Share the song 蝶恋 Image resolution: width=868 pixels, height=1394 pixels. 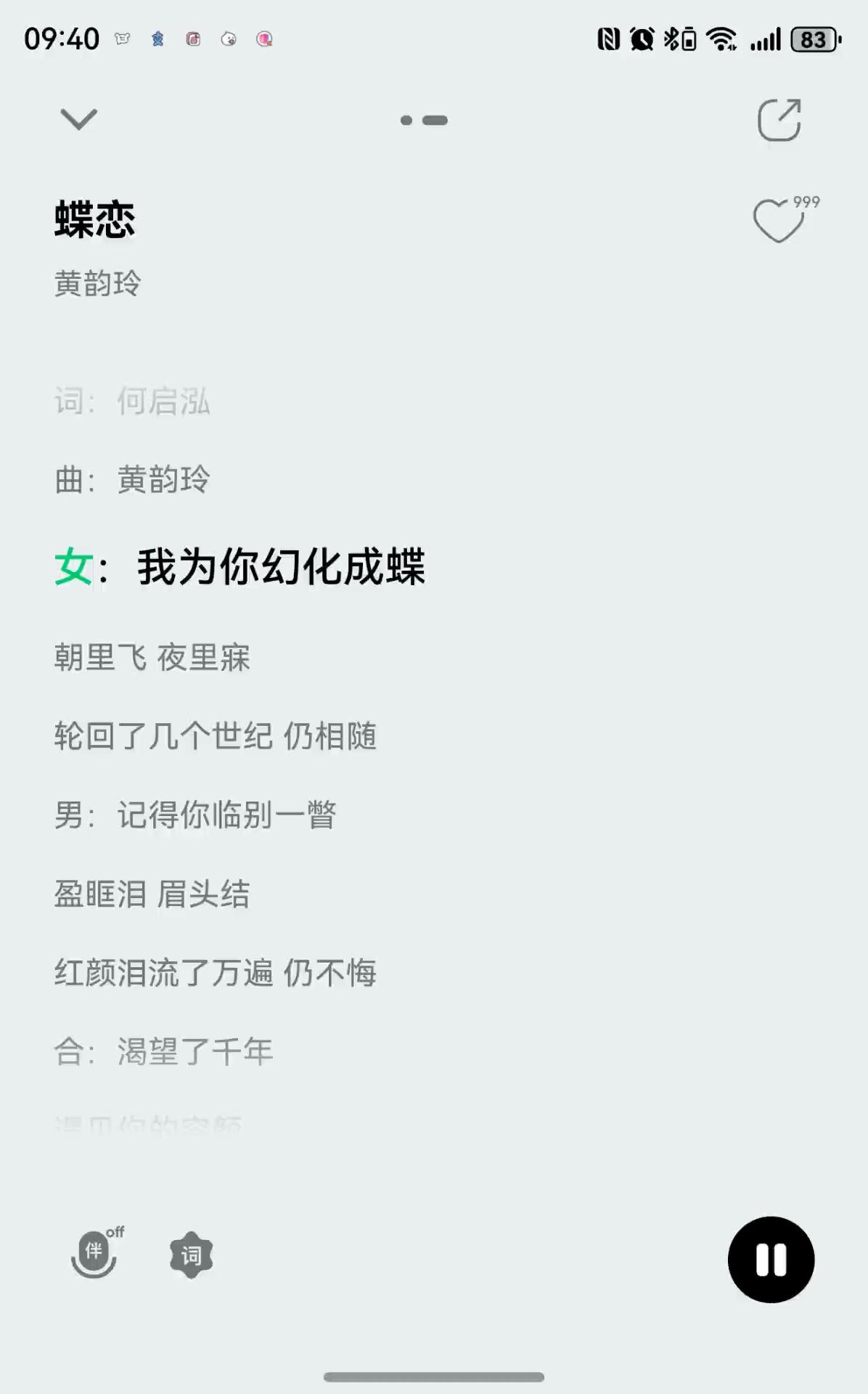click(779, 120)
